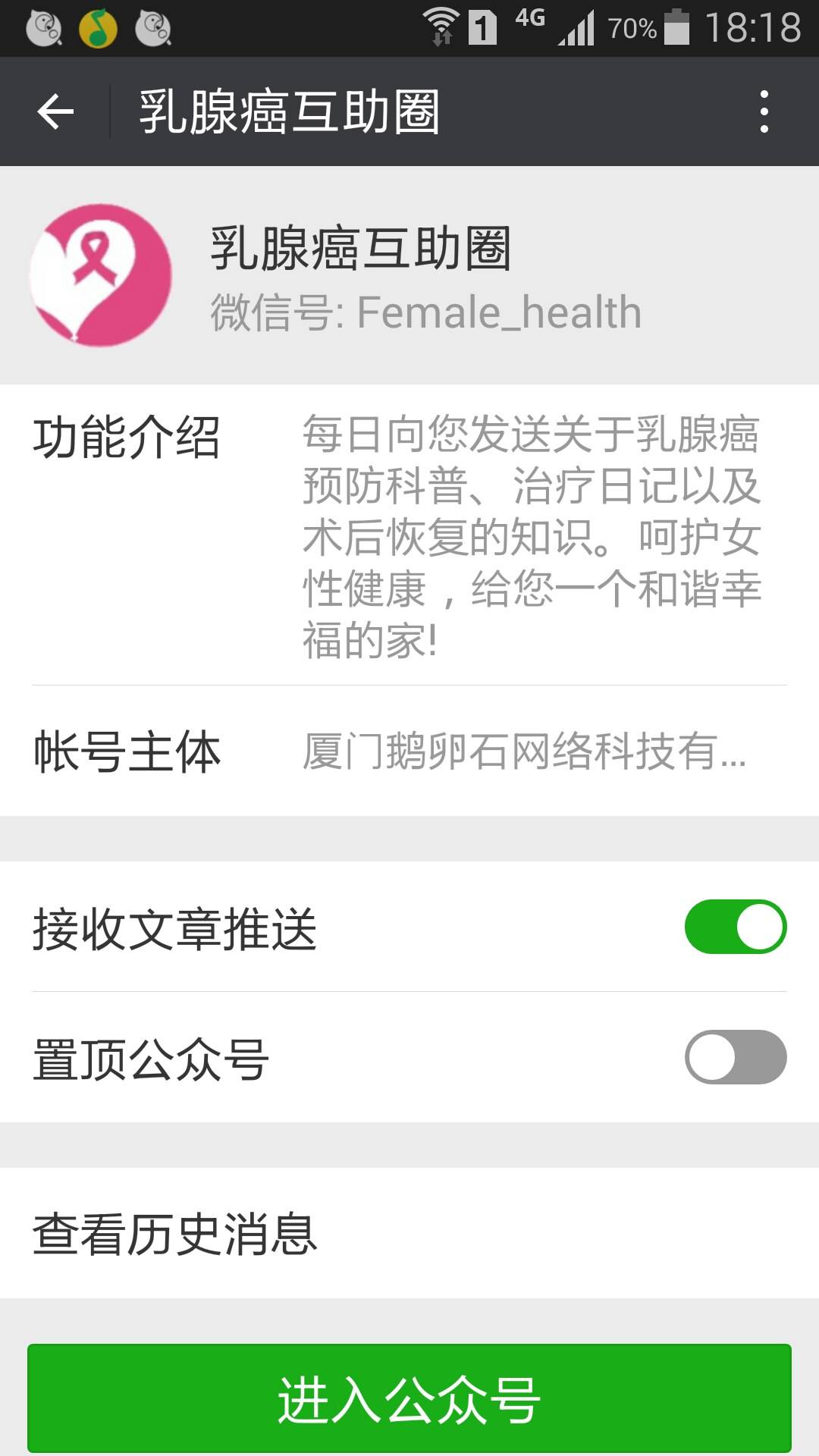Open 查看历史消息

[x=409, y=1233]
